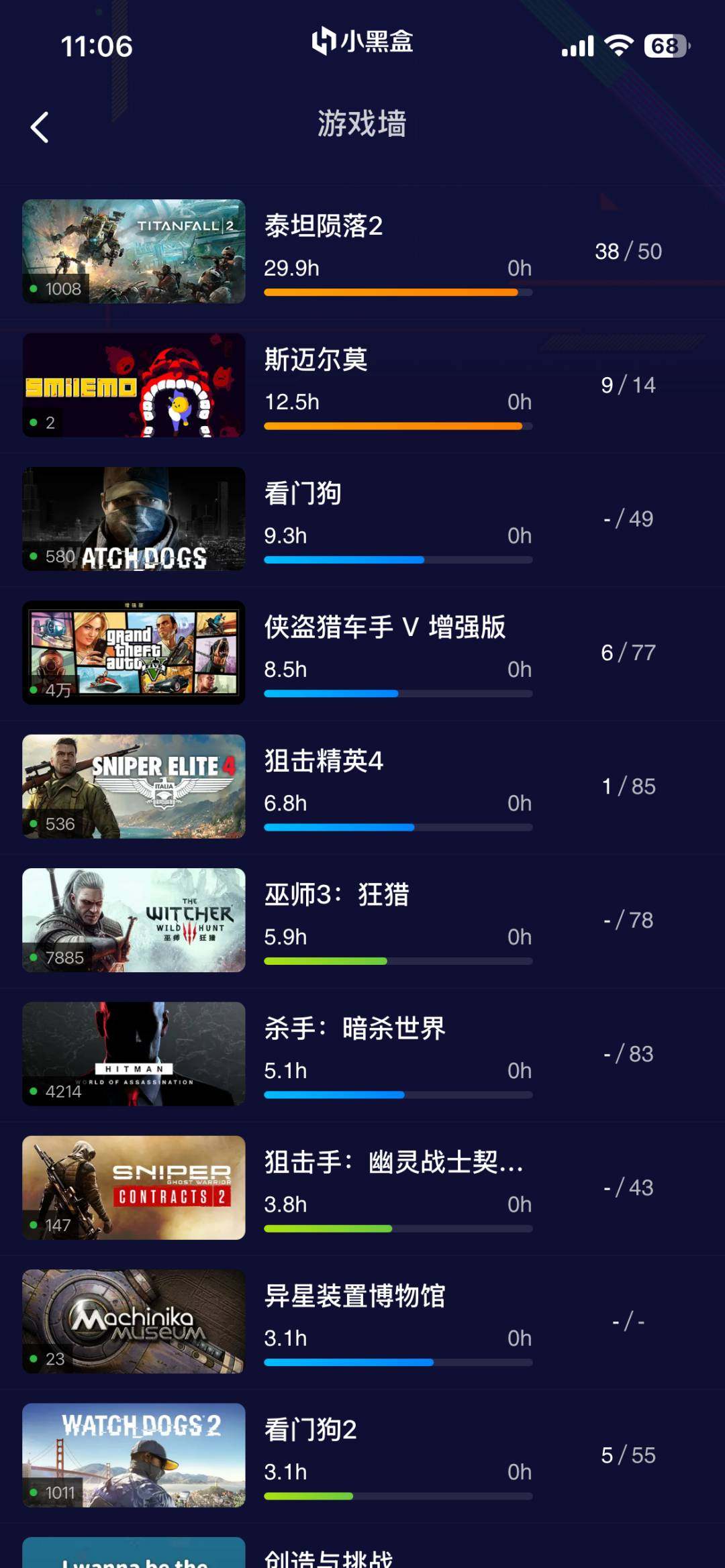
Task: Tap the Watch Dogs 2 cover art
Action: click(133, 1454)
